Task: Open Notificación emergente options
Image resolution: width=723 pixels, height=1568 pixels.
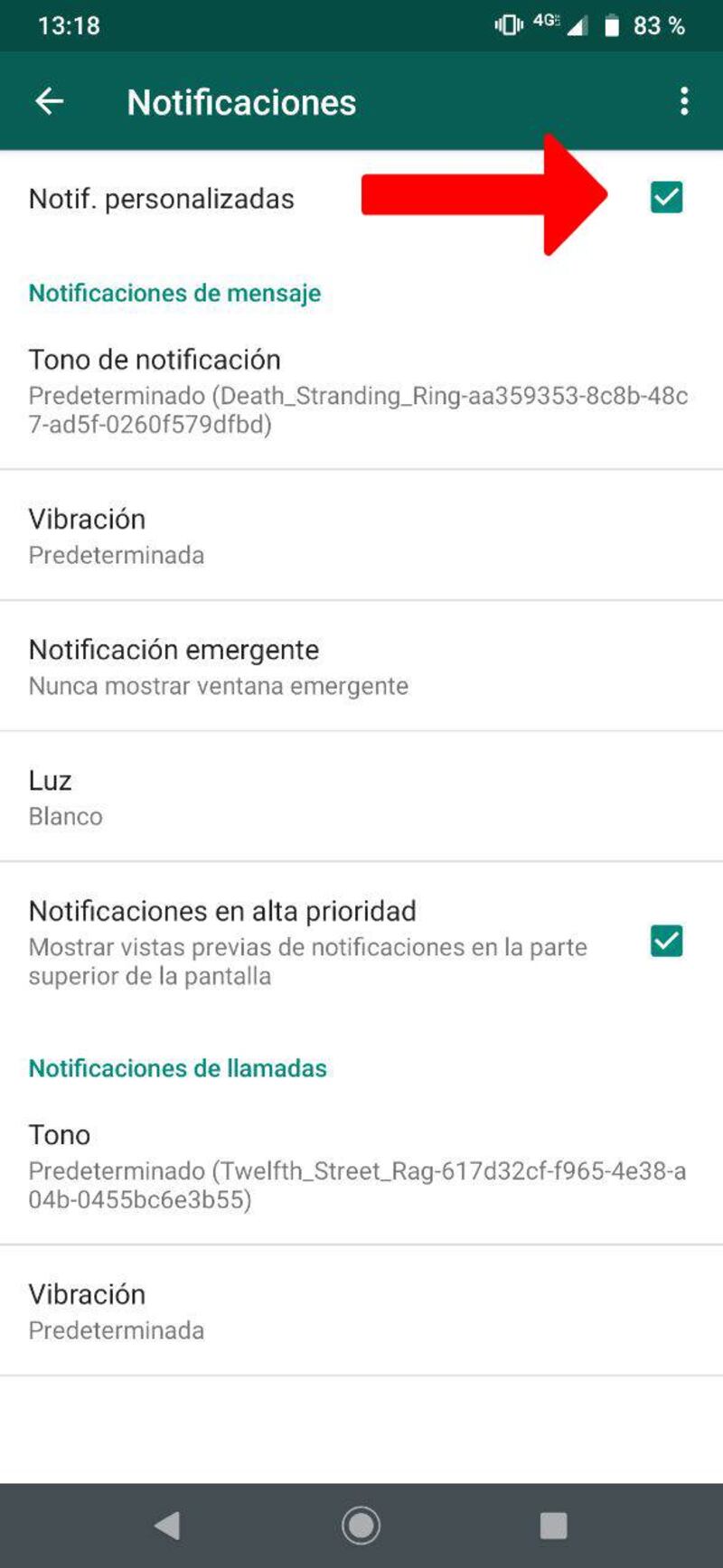Action: tap(360, 666)
